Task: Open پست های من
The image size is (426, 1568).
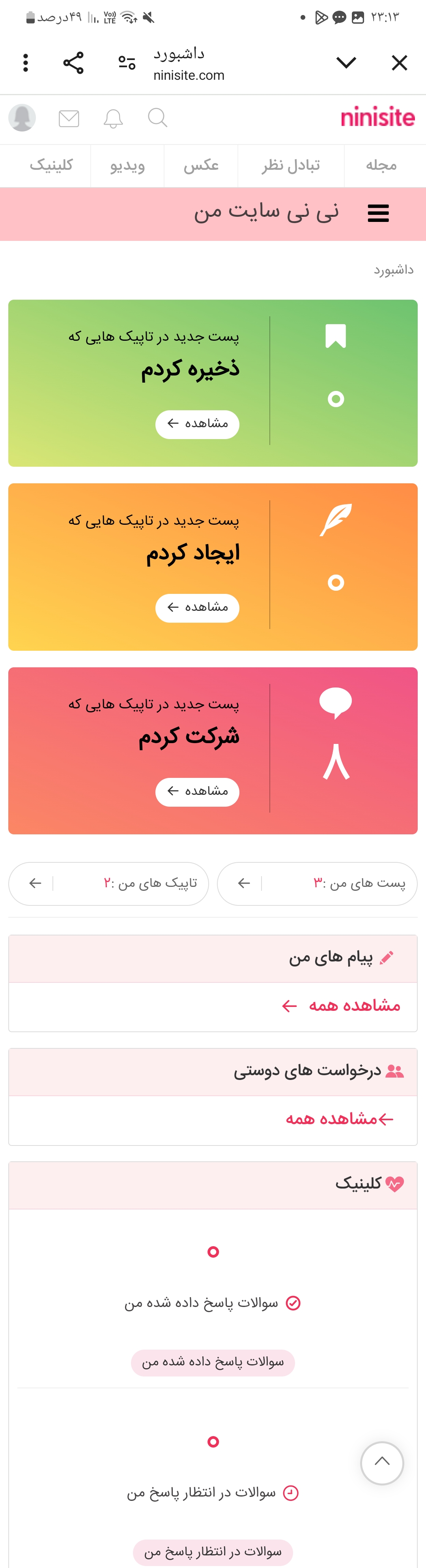Action: [x=317, y=884]
